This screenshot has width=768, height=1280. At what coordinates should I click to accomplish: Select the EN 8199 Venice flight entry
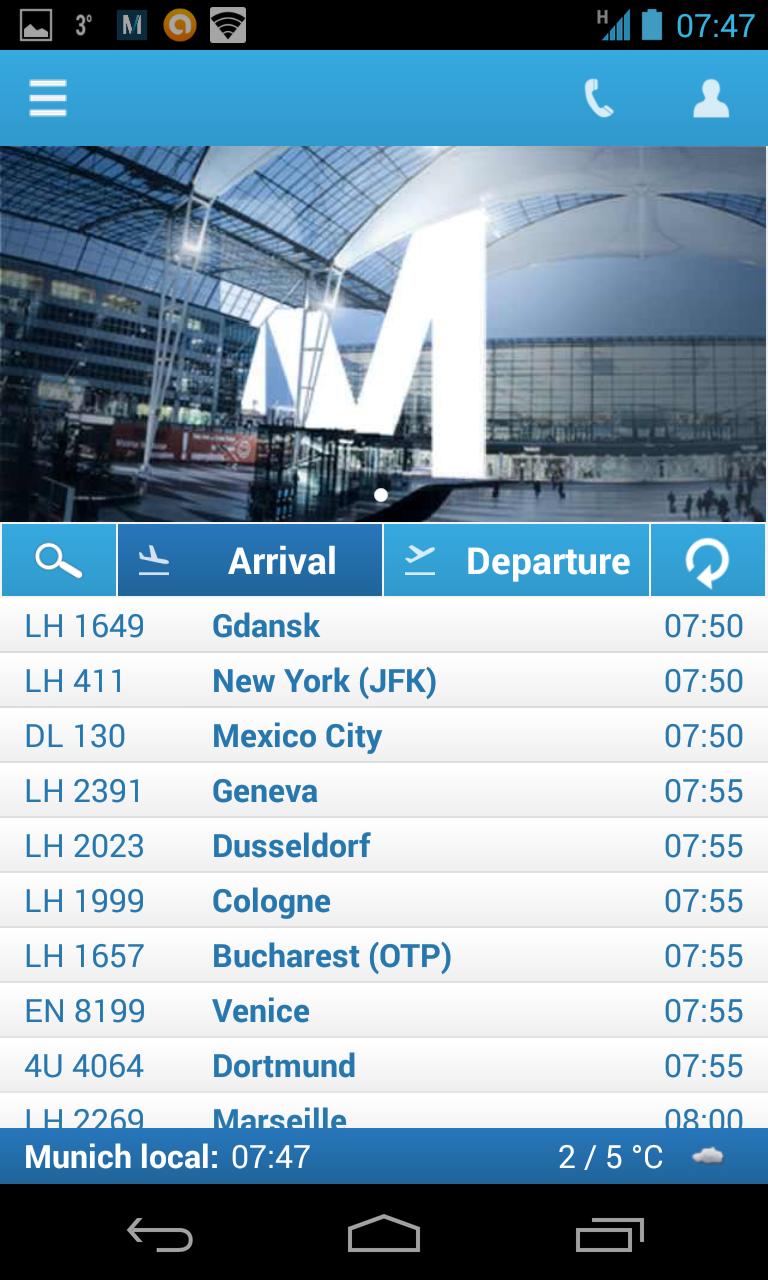pos(384,1011)
